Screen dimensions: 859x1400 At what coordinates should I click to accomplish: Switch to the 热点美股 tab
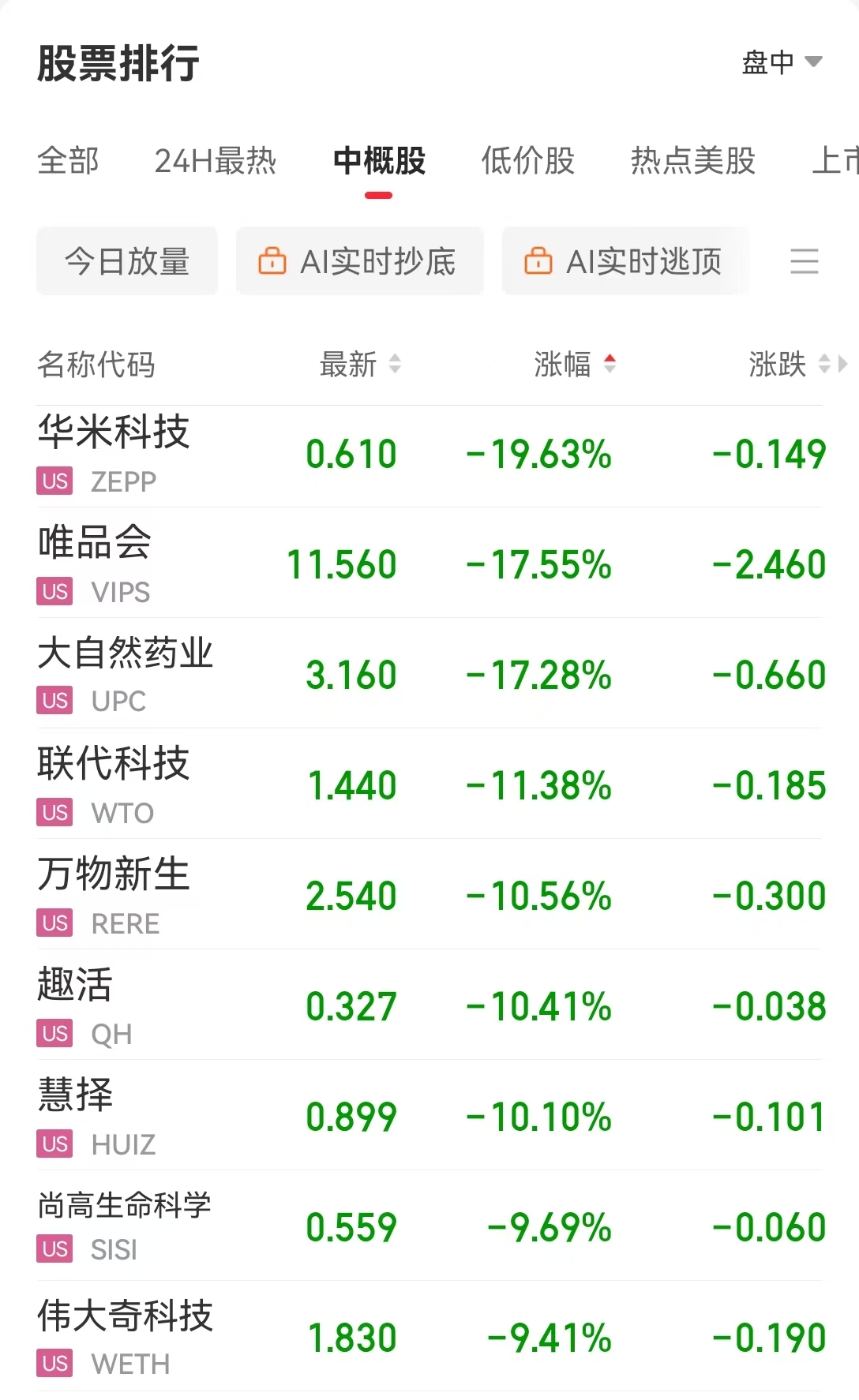point(692,161)
